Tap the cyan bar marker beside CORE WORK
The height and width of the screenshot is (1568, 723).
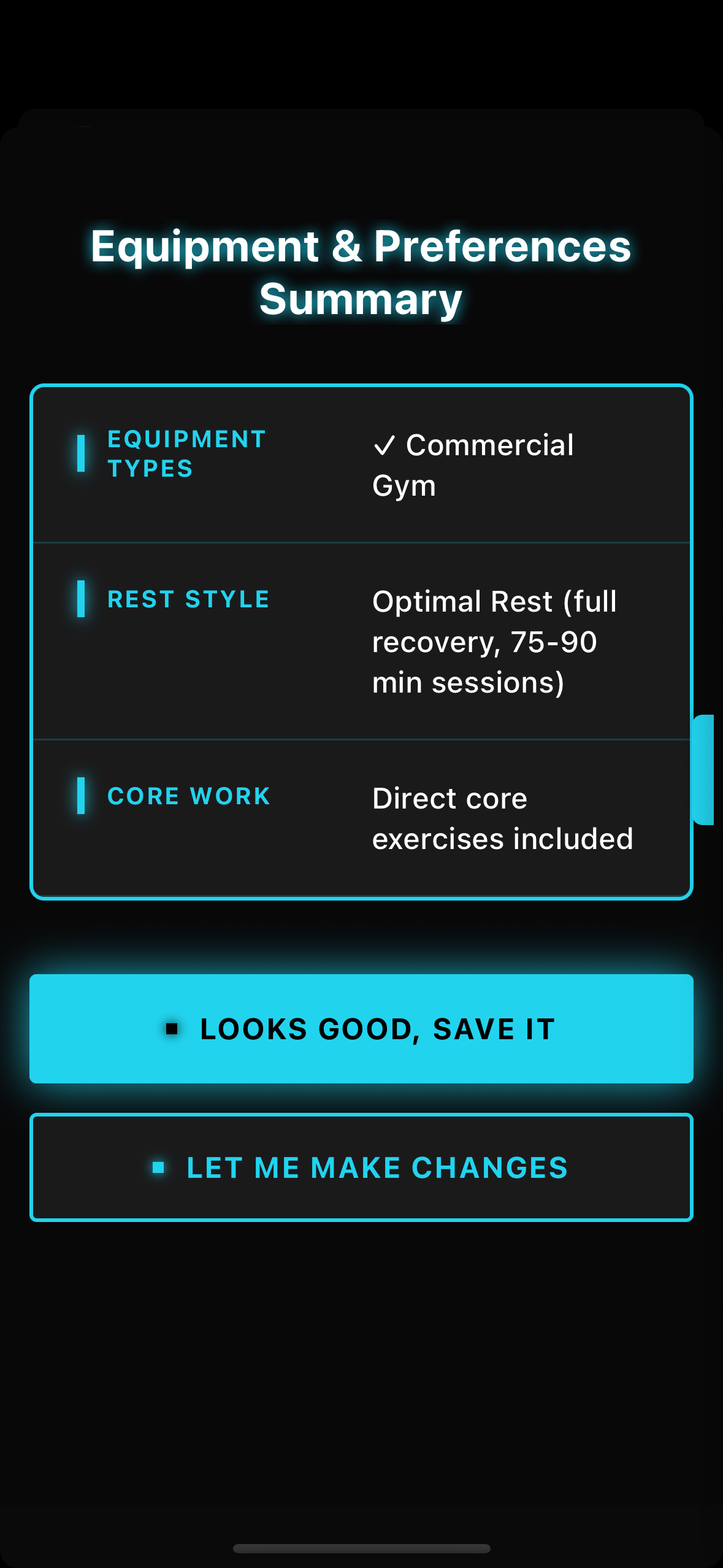[82, 796]
